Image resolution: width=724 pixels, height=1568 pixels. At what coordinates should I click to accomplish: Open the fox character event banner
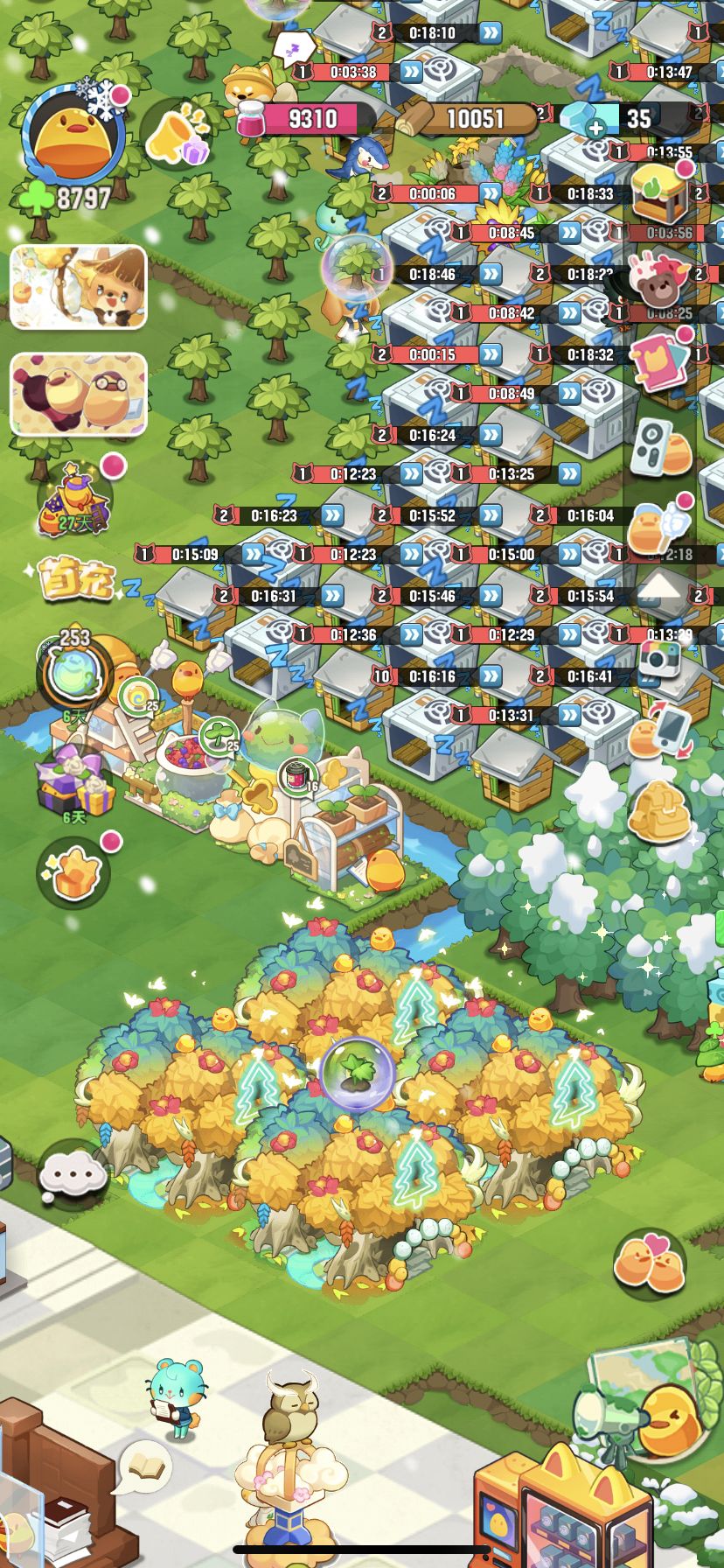click(x=79, y=287)
